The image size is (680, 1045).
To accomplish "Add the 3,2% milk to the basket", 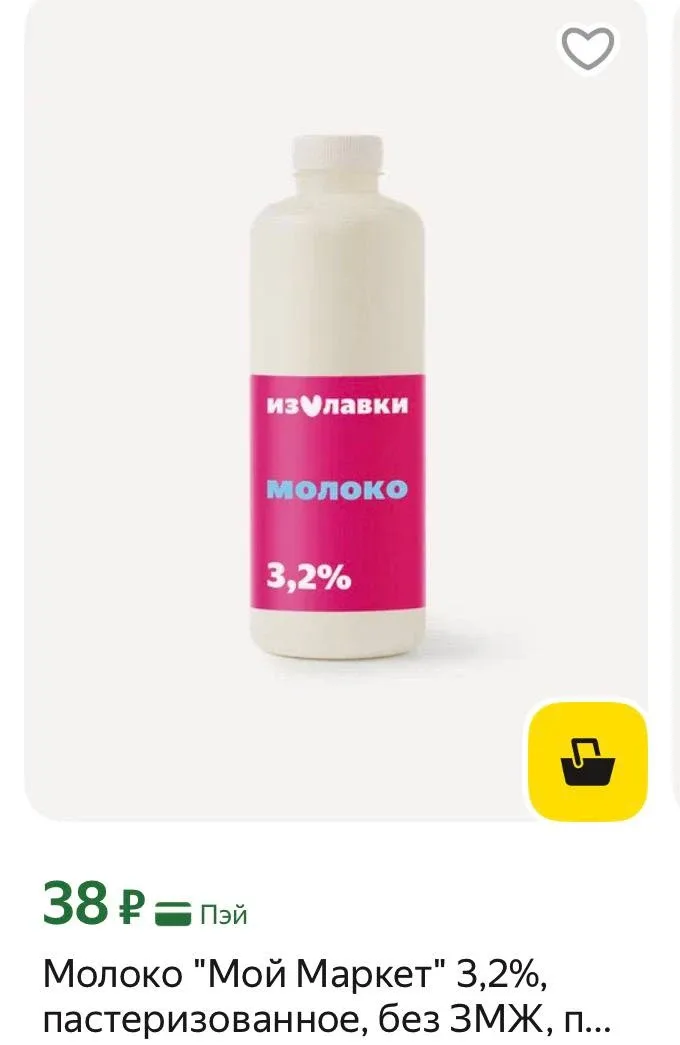I will click(x=588, y=761).
